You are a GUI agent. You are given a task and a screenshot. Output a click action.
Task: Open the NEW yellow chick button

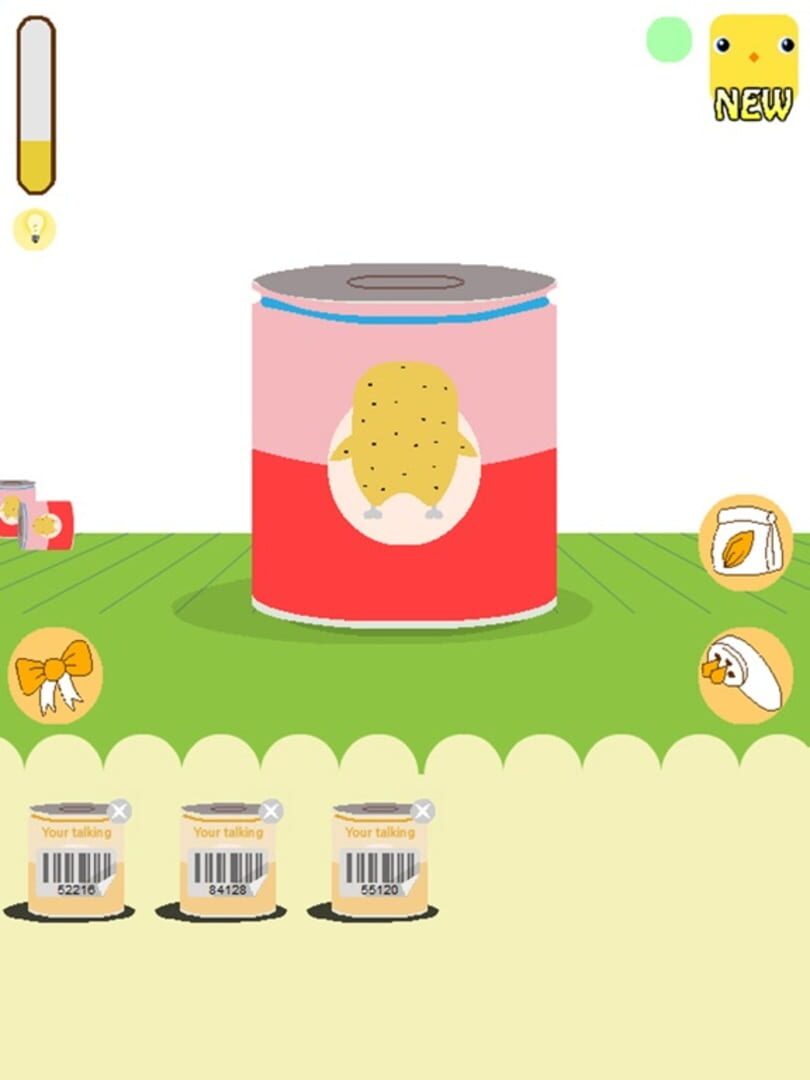point(754,66)
